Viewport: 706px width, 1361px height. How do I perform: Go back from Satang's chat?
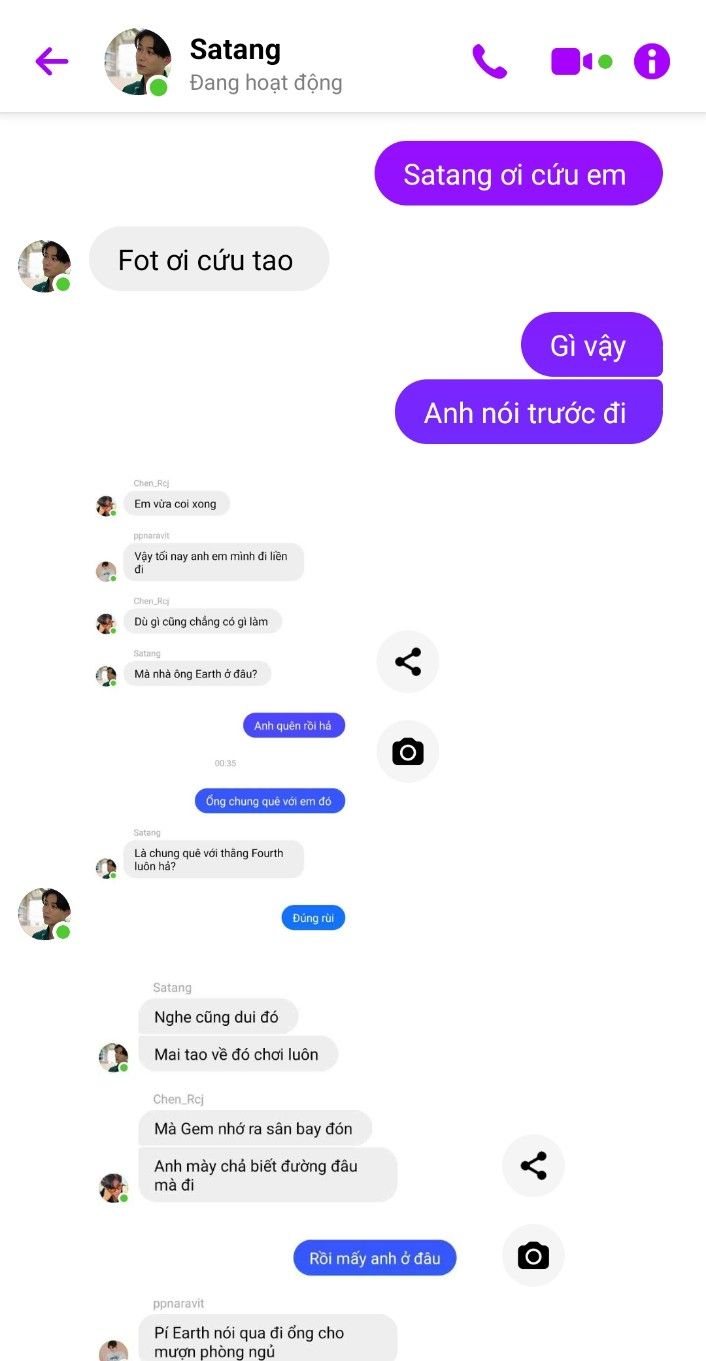pos(52,62)
